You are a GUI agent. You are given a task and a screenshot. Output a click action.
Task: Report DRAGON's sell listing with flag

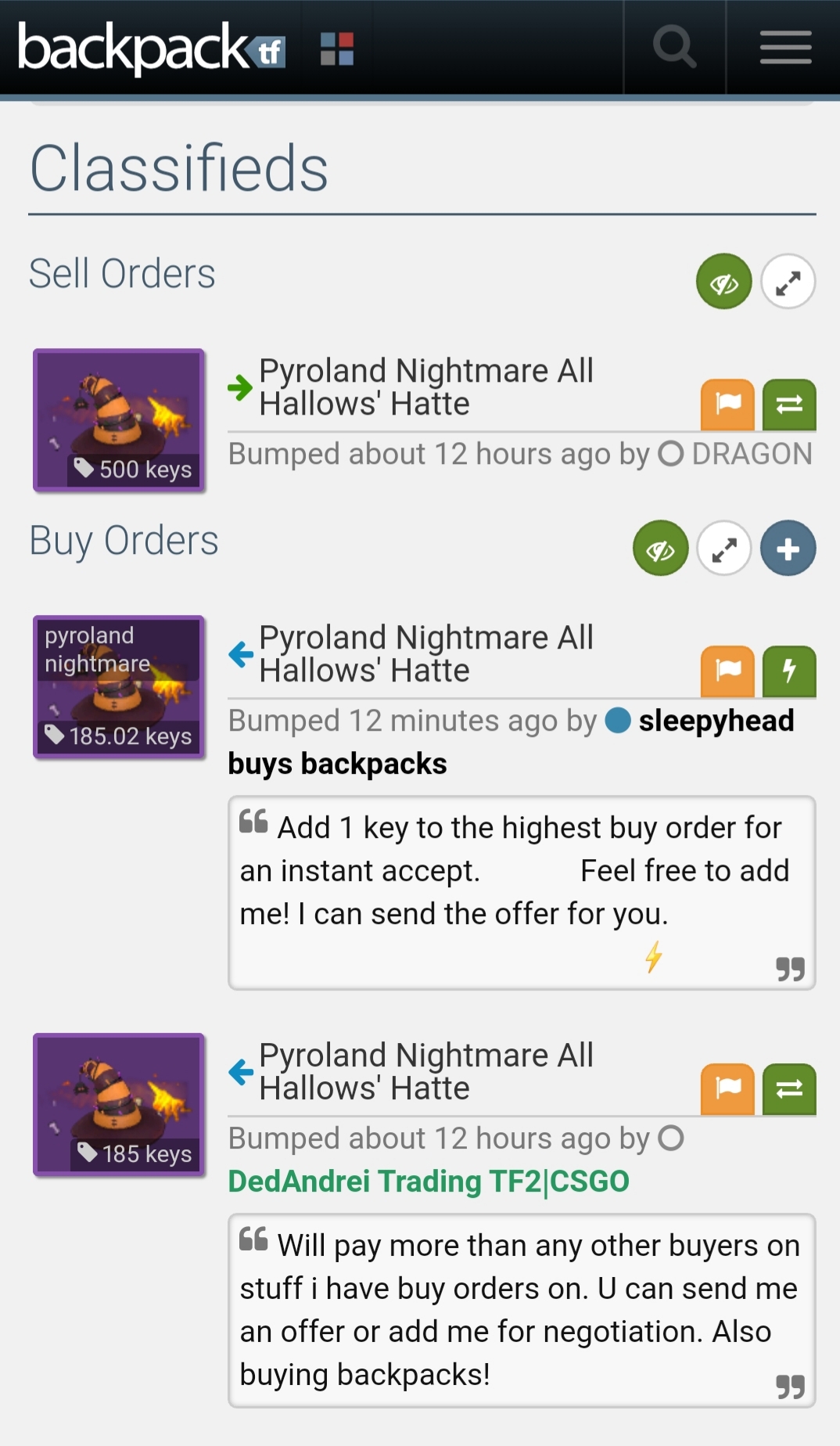[727, 405]
